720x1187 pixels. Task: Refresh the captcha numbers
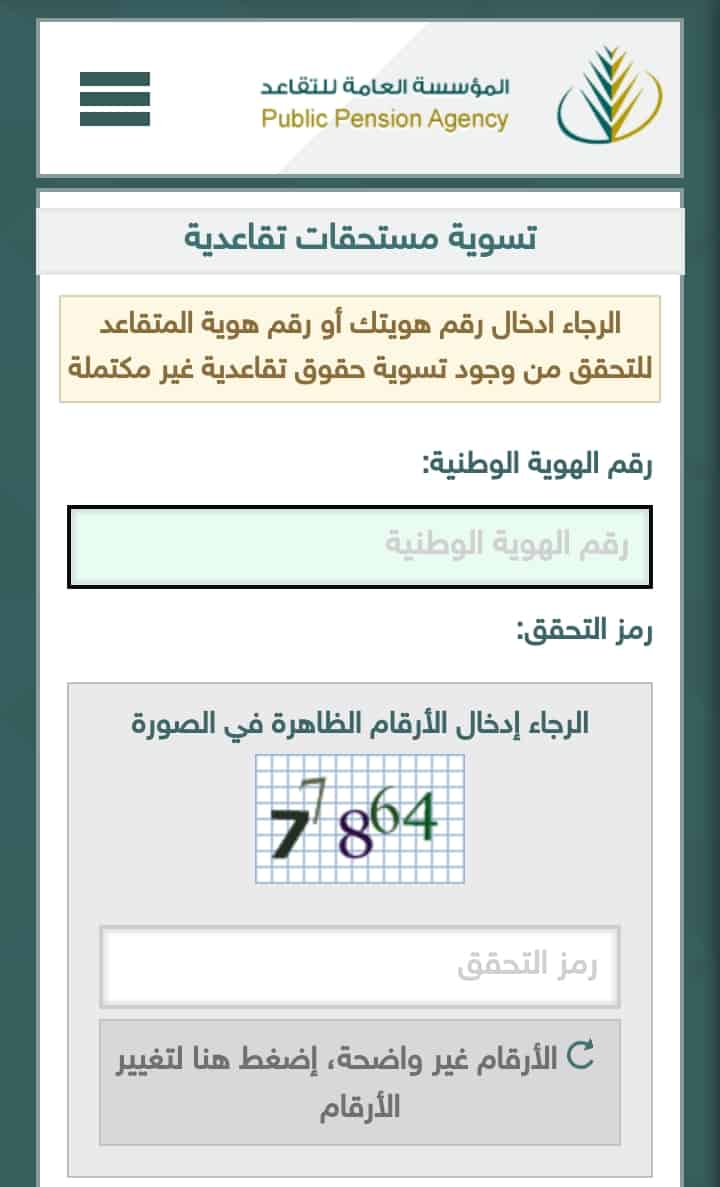(360, 1083)
